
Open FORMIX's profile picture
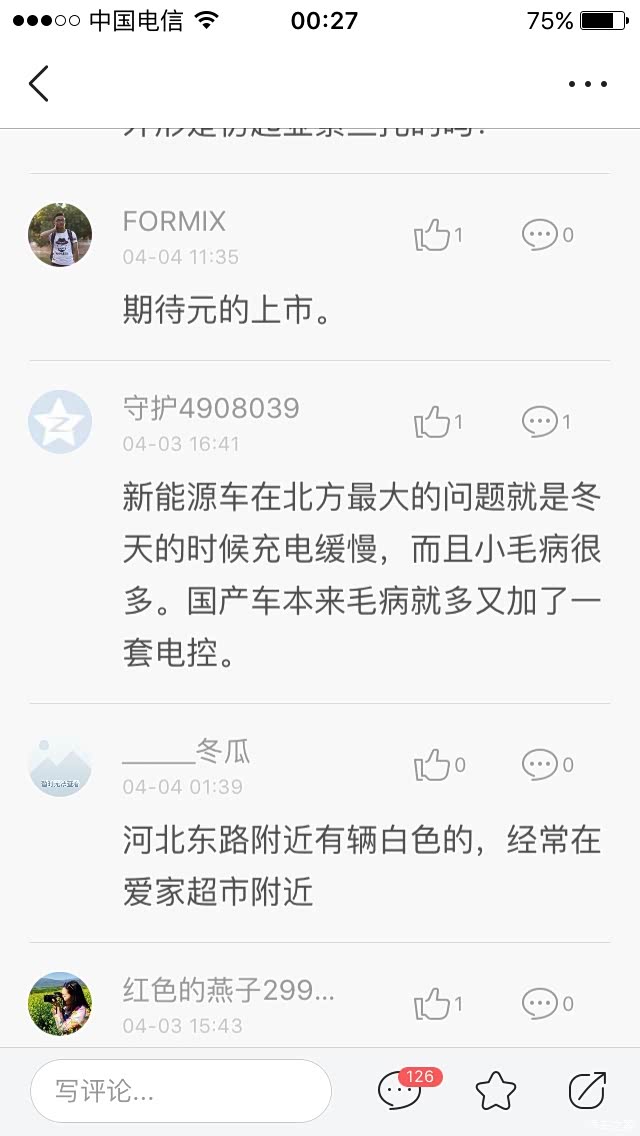click(60, 235)
